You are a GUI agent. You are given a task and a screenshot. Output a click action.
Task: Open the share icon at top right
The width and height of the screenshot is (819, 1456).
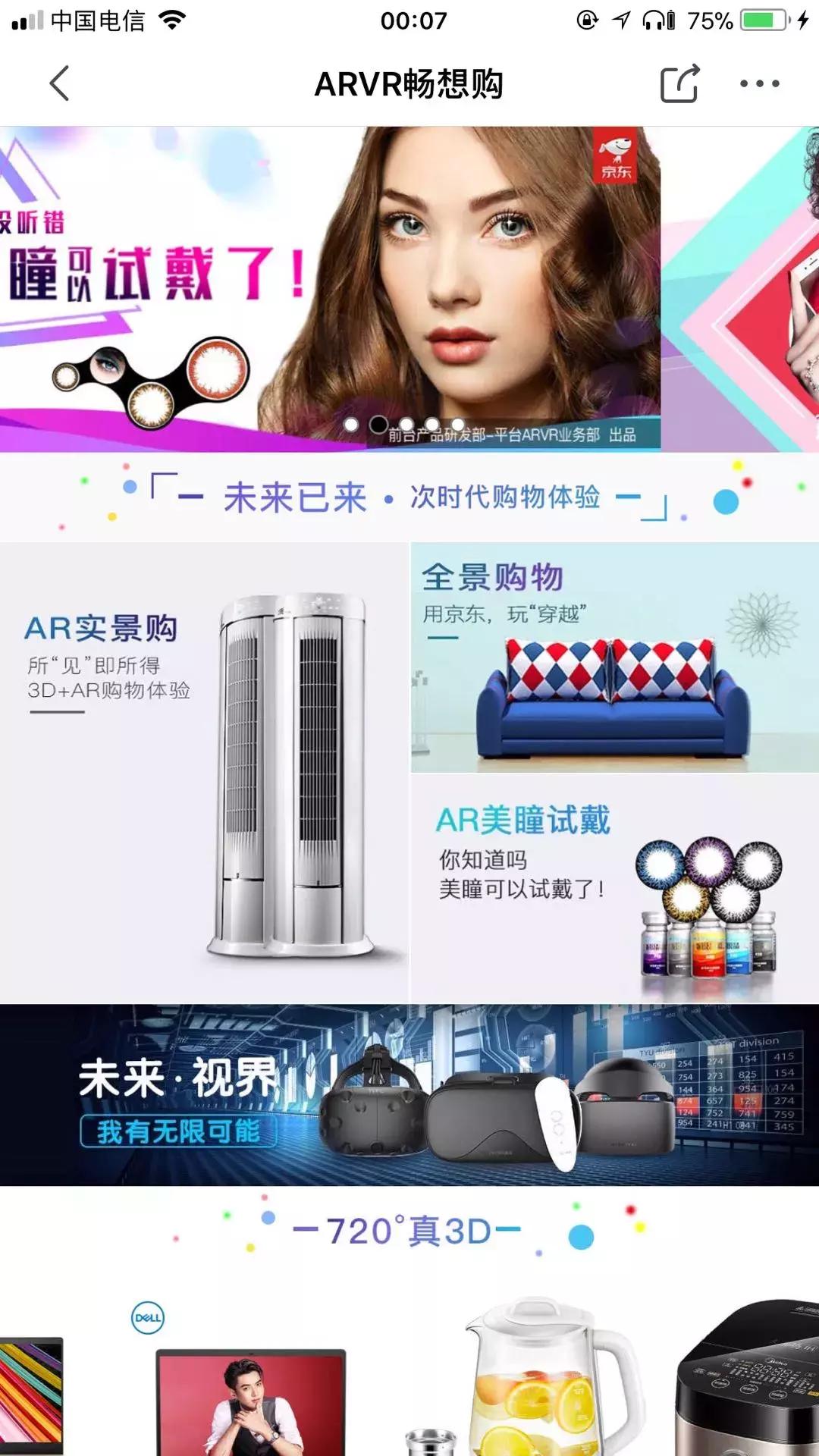[x=681, y=83]
